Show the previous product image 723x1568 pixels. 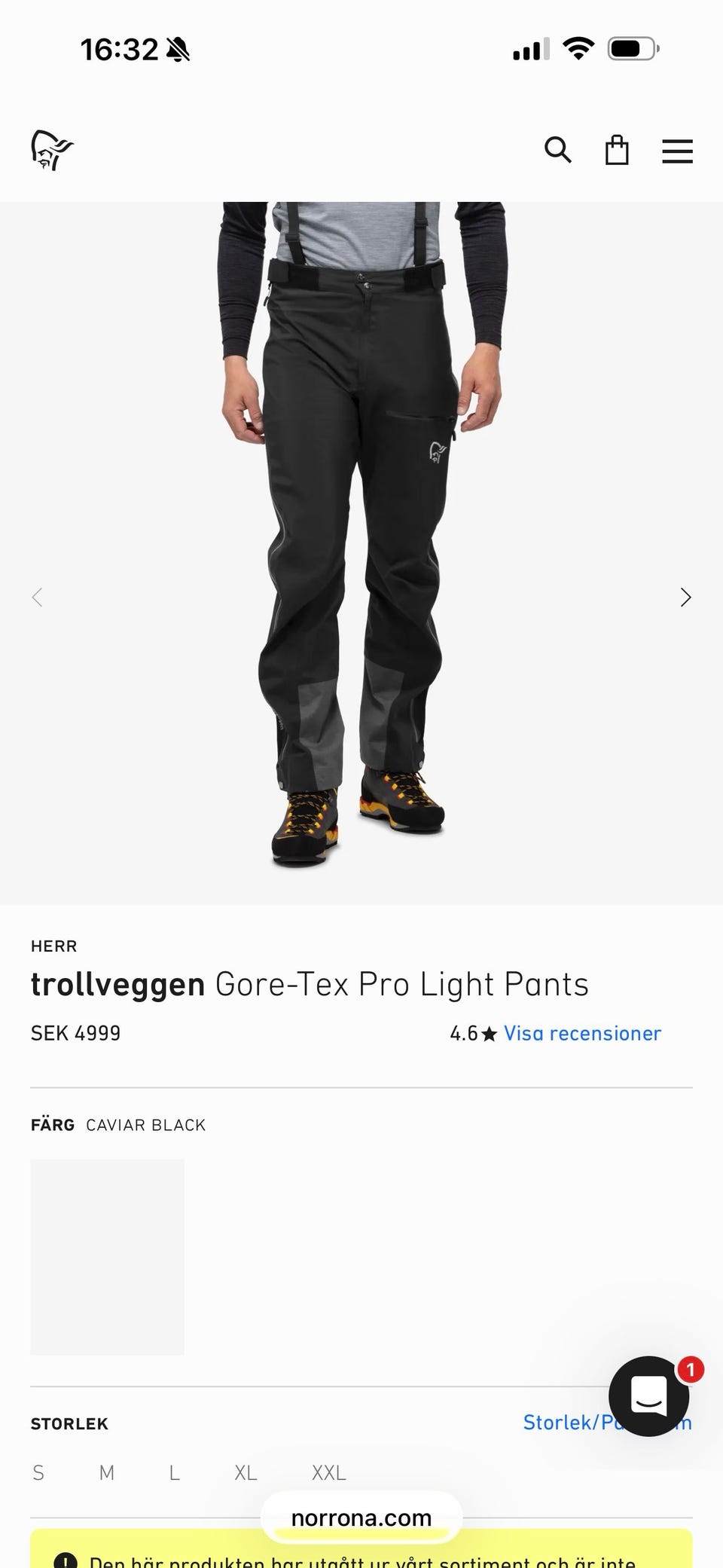pos(37,598)
